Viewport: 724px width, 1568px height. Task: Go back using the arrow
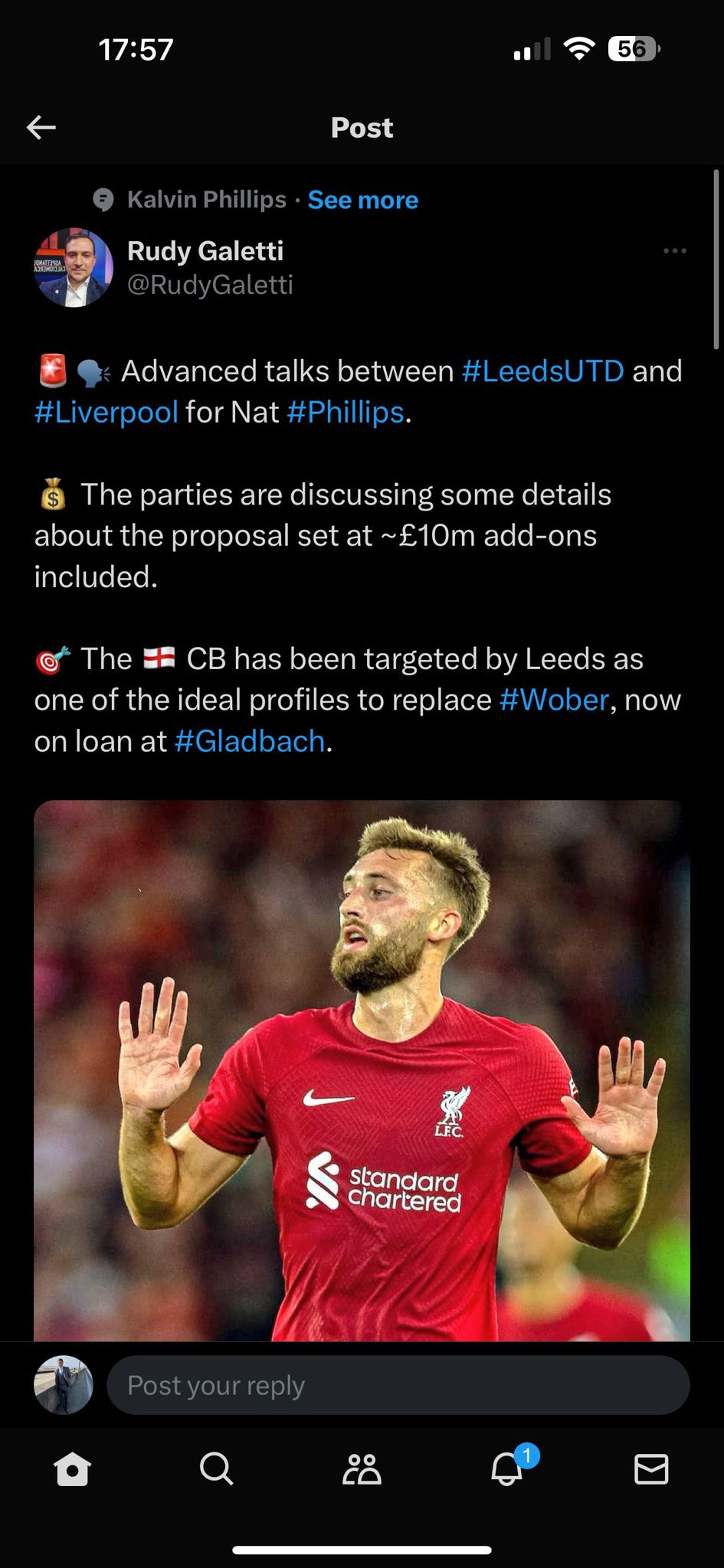click(41, 127)
